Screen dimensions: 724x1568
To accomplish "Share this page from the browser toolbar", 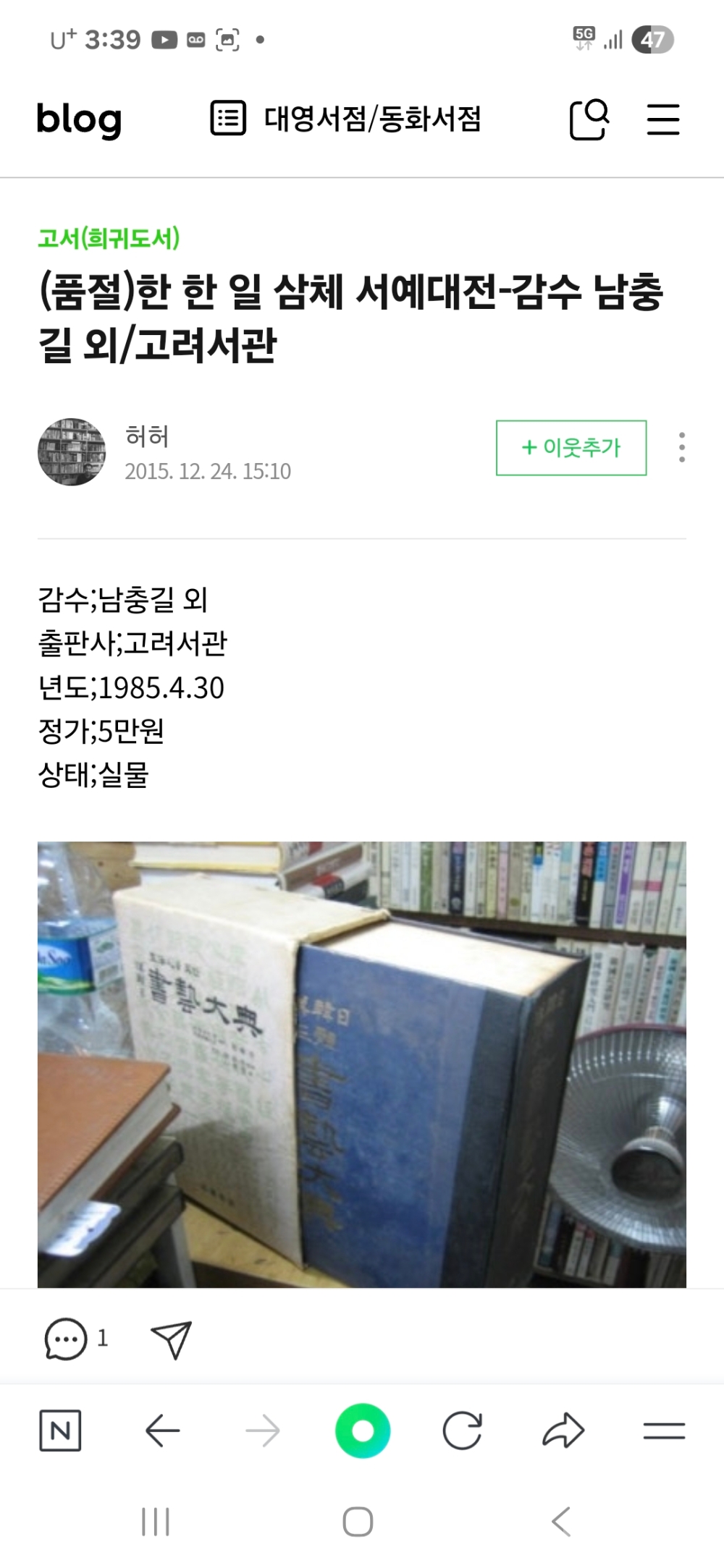I will tap(563, 1431).
